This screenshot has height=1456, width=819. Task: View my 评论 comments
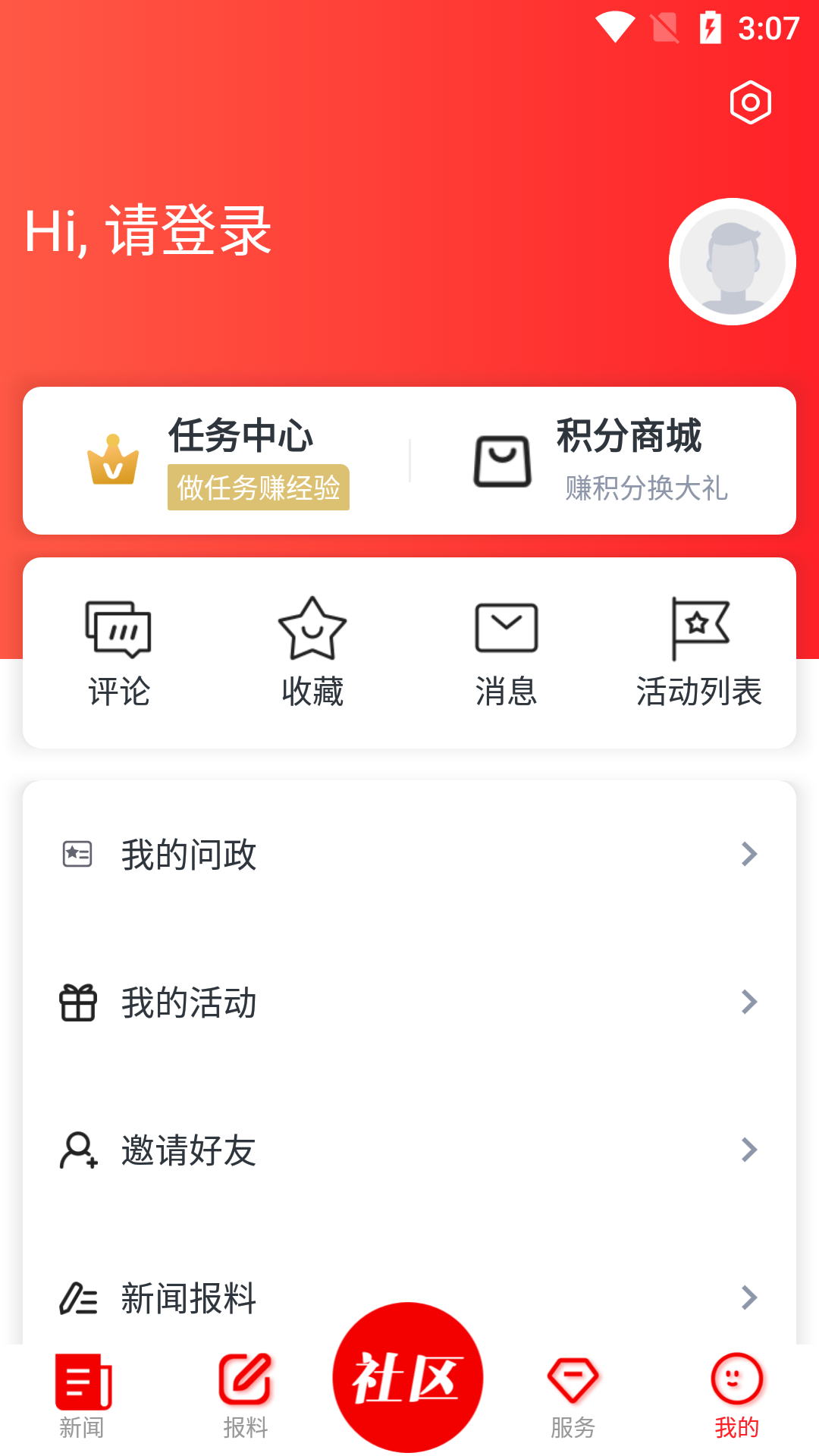point(119,652)
